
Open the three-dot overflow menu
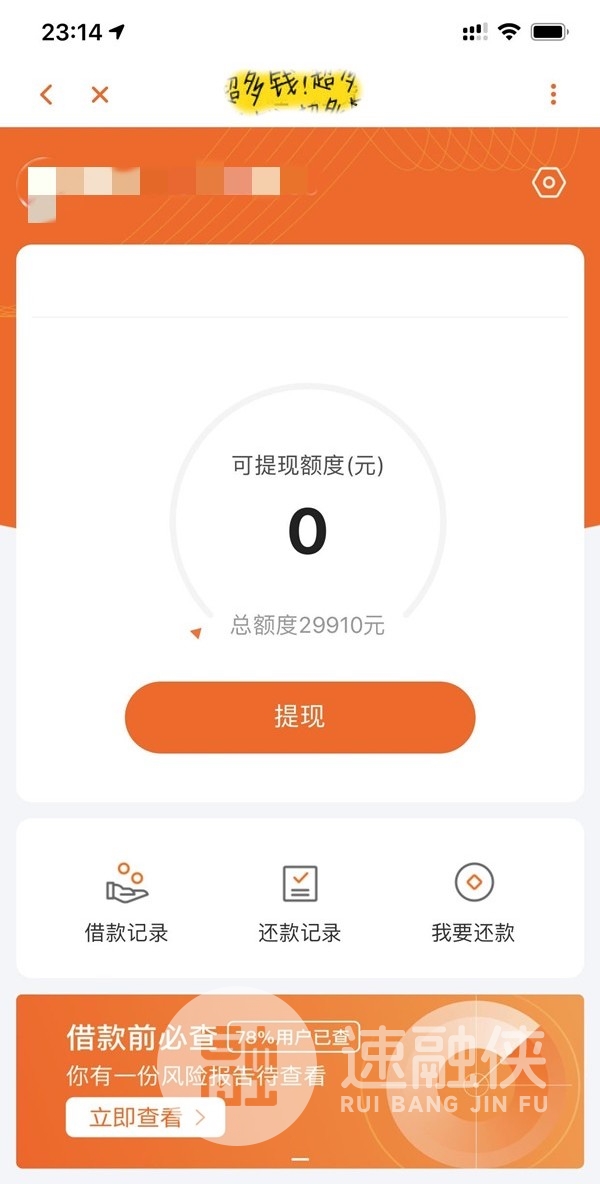pos(553,94)
